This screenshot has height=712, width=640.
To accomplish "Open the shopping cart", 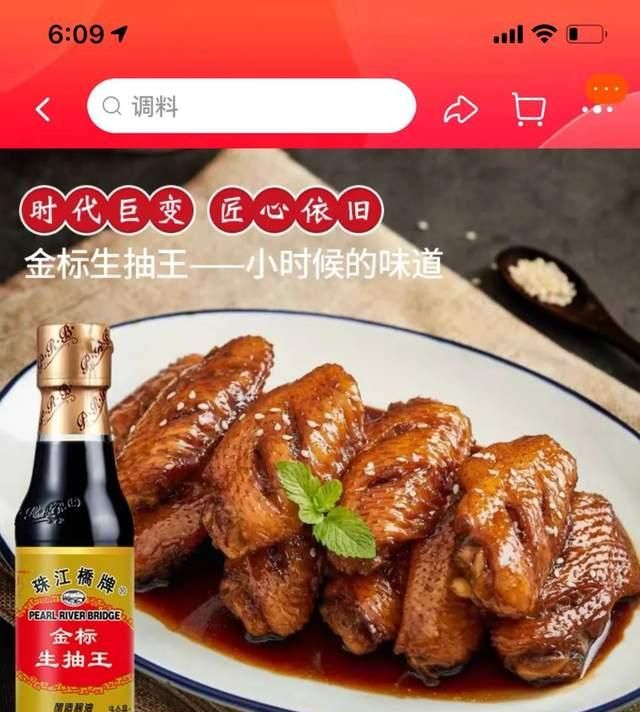I will coord(528,108).
